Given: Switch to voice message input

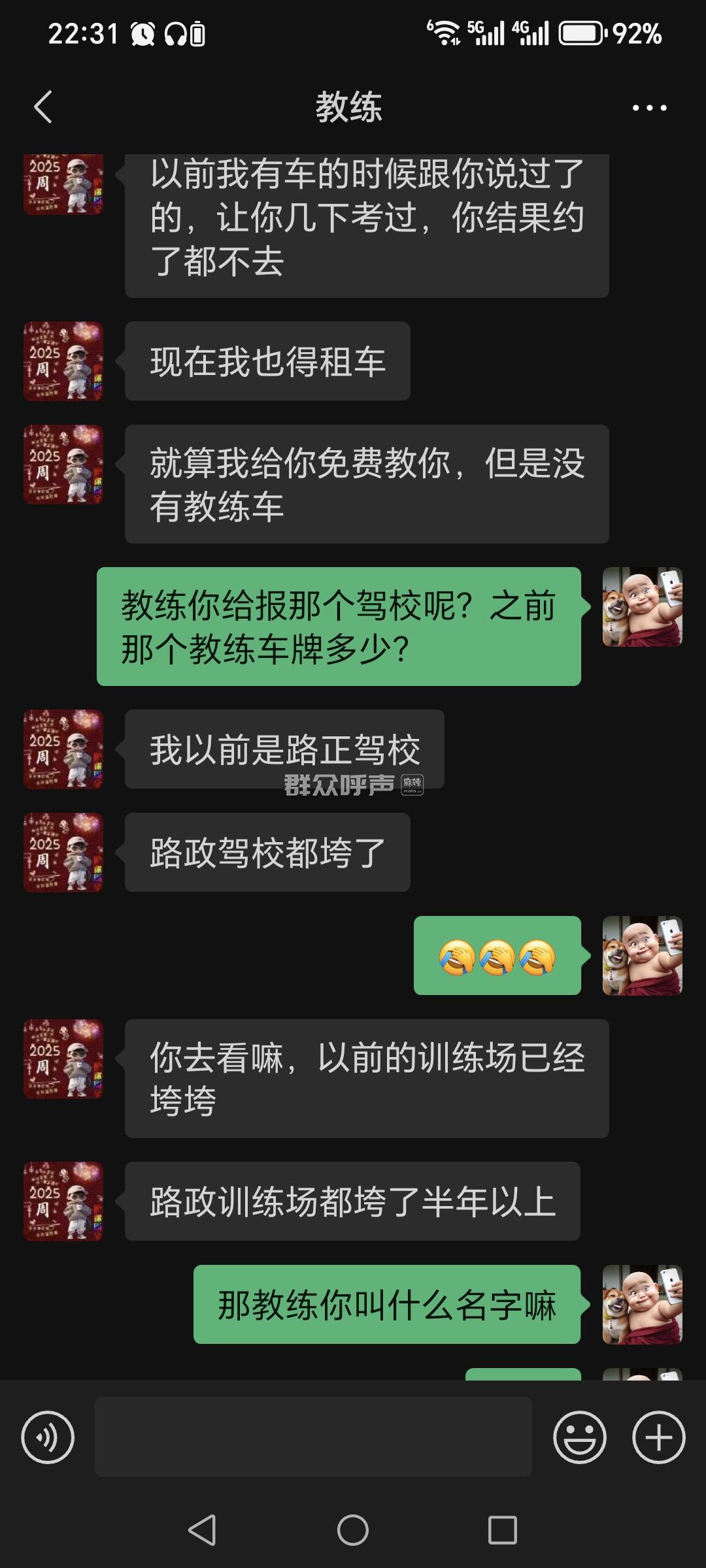Looking at the screenshot, I should (48, 1437).
